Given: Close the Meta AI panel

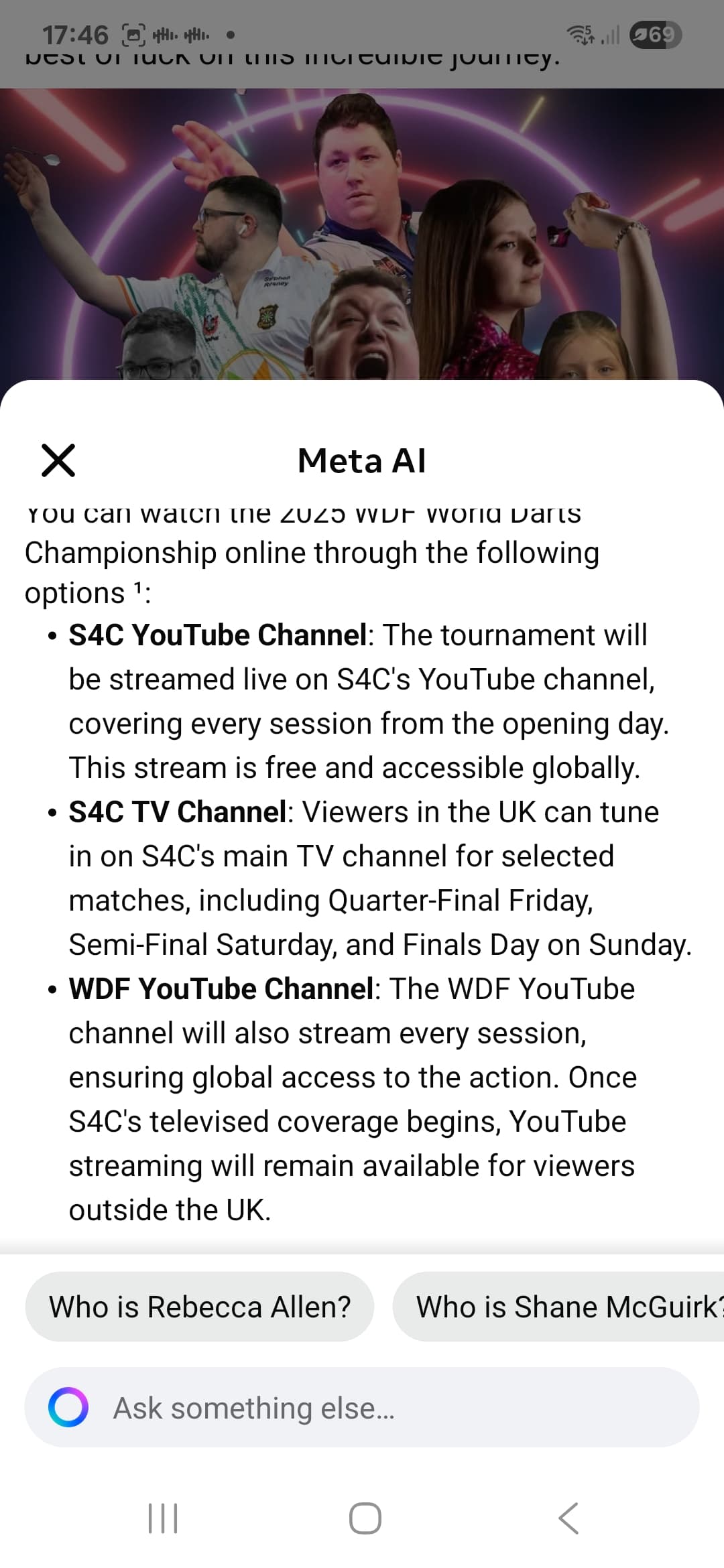Looking at the screenshot, I should (58, 460).
